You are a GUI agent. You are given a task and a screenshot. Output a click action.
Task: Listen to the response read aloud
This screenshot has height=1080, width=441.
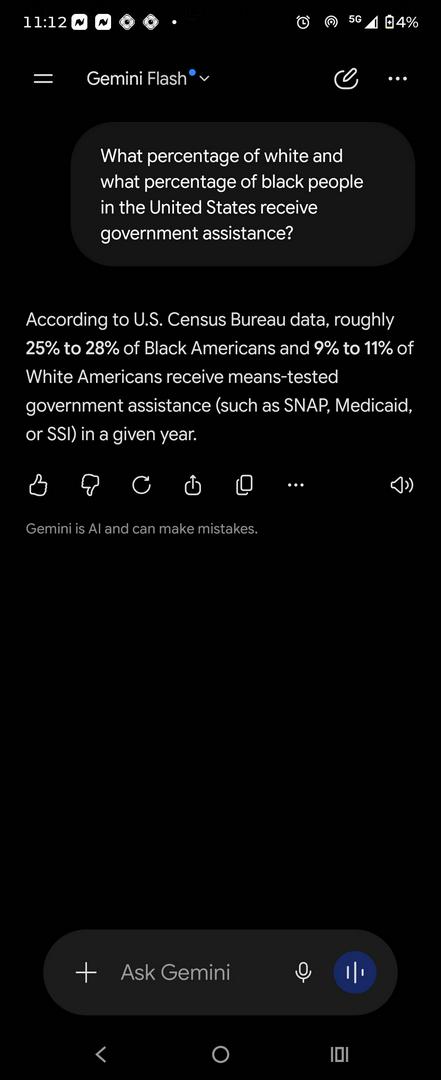[402, 486]
